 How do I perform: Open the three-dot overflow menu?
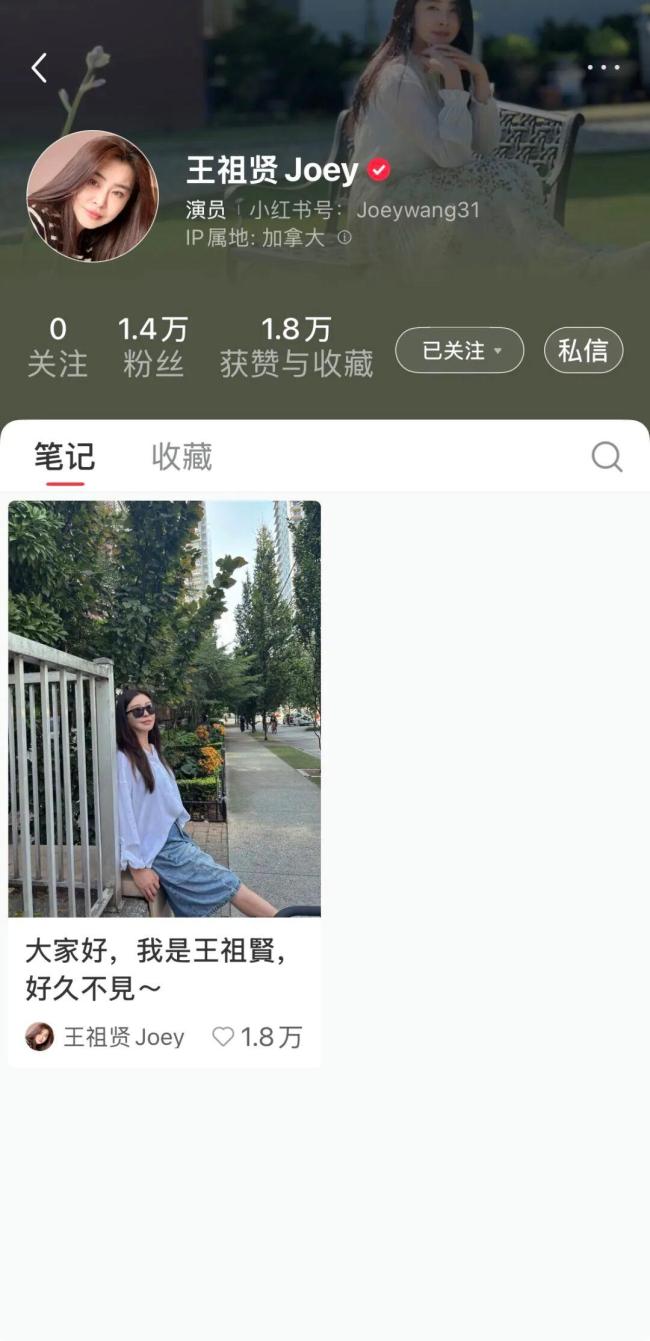[x=603, y=68]
